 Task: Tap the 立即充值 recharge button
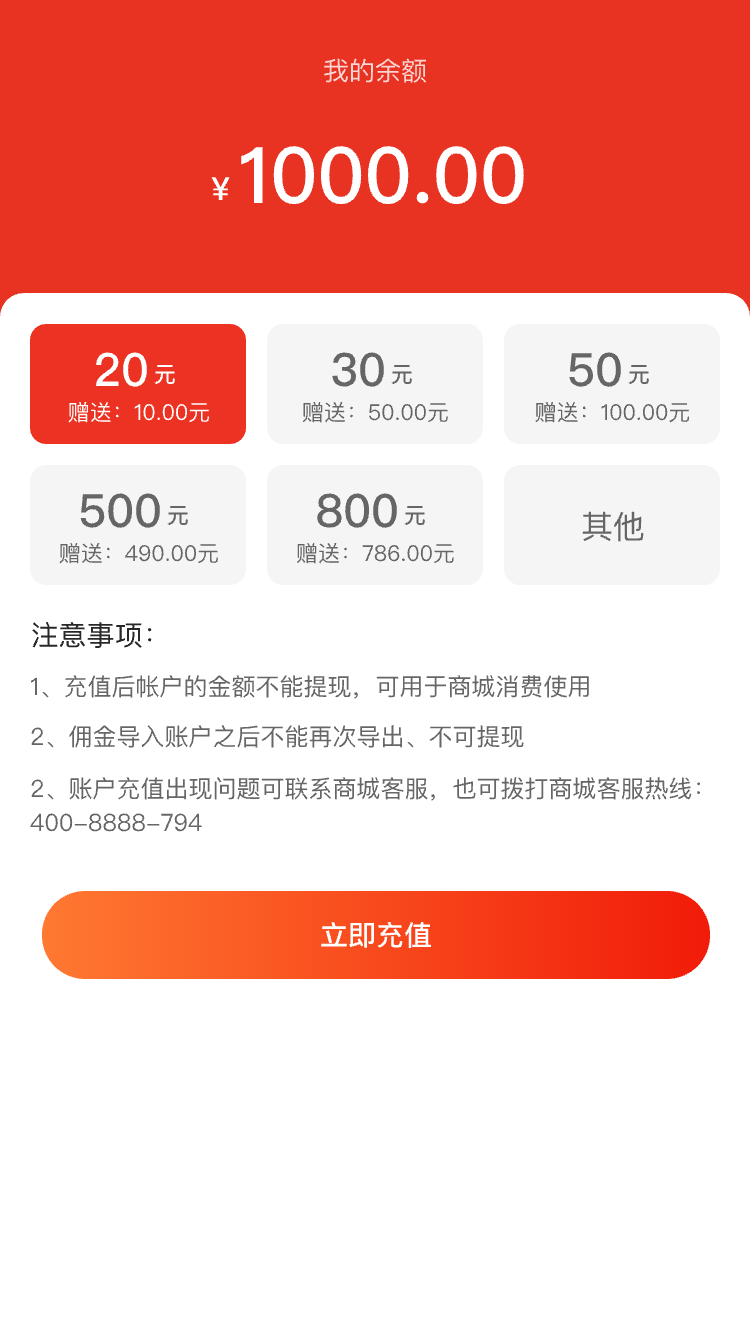pyautogui.click(x=375, y=934)
